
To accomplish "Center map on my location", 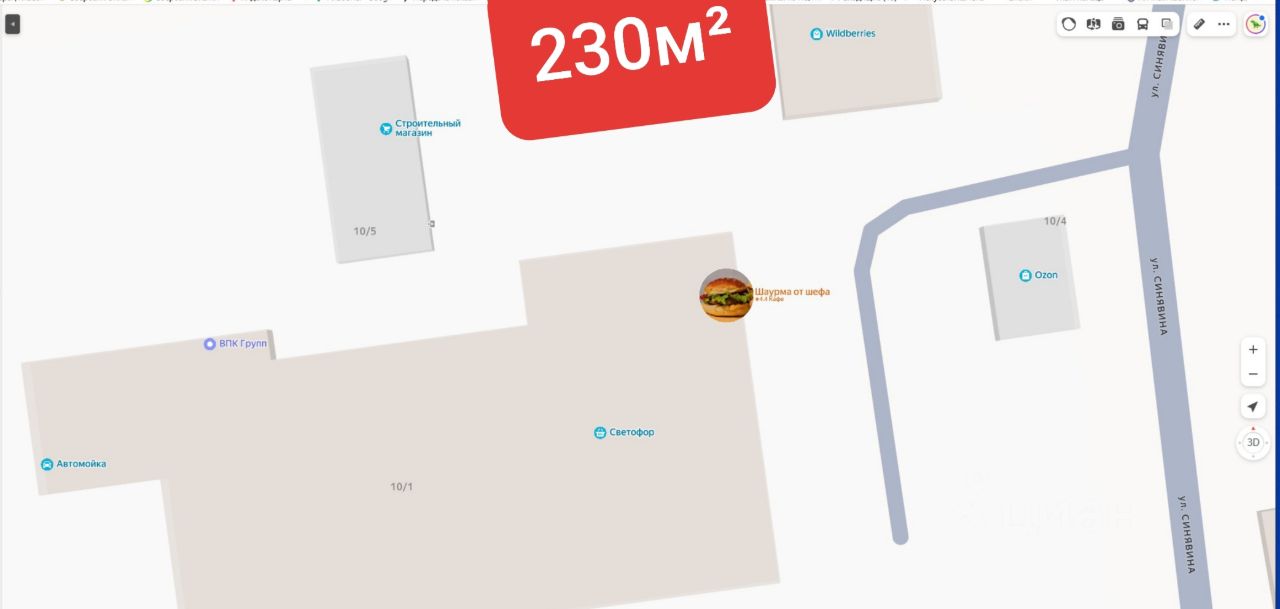I will click(x=1253, y=407).
